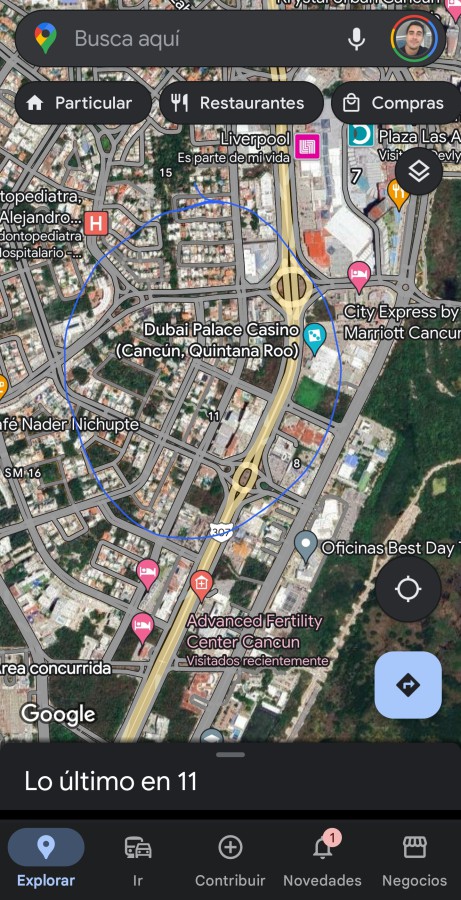Expand the Lo último en 11 sheet
Viewport: 461px width, 900px height.
point(230,776)
